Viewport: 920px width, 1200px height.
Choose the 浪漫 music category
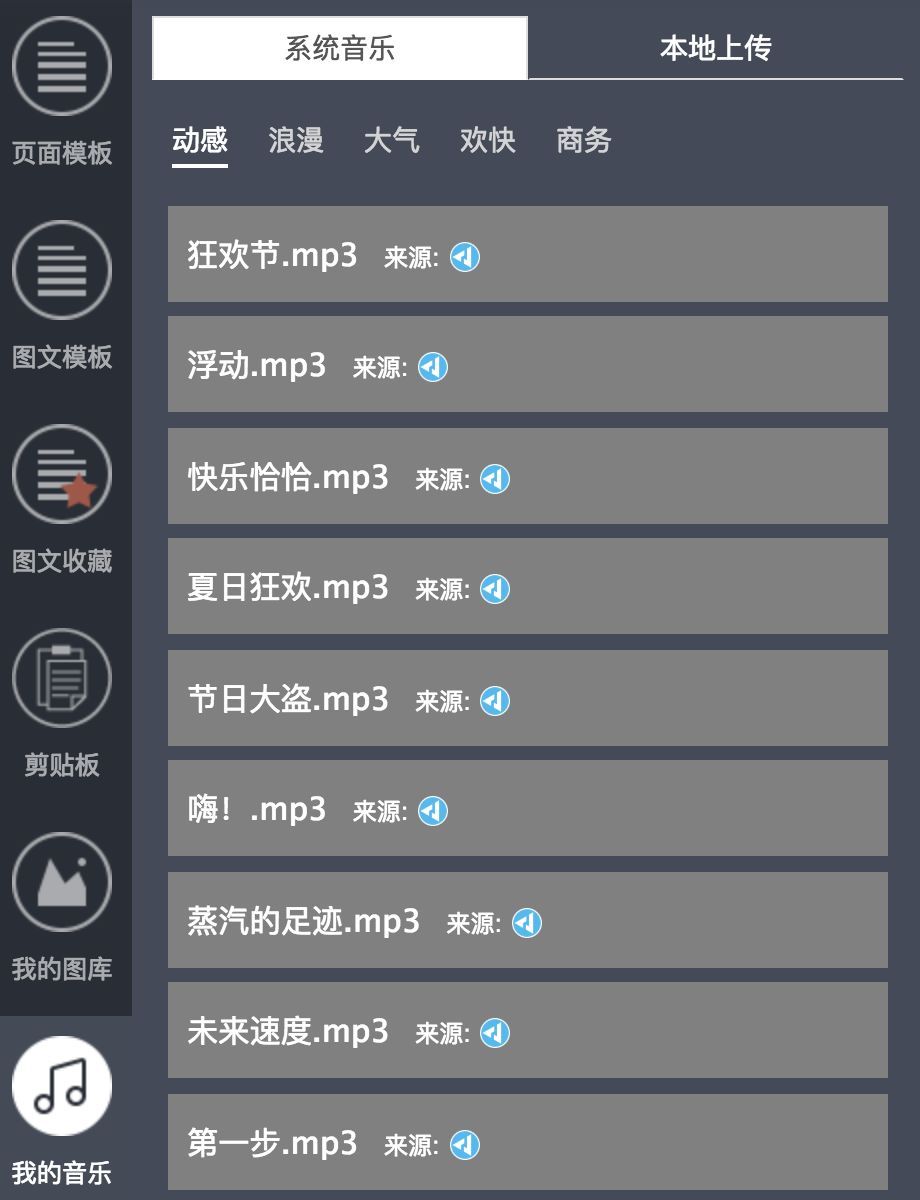pos(296,141)
